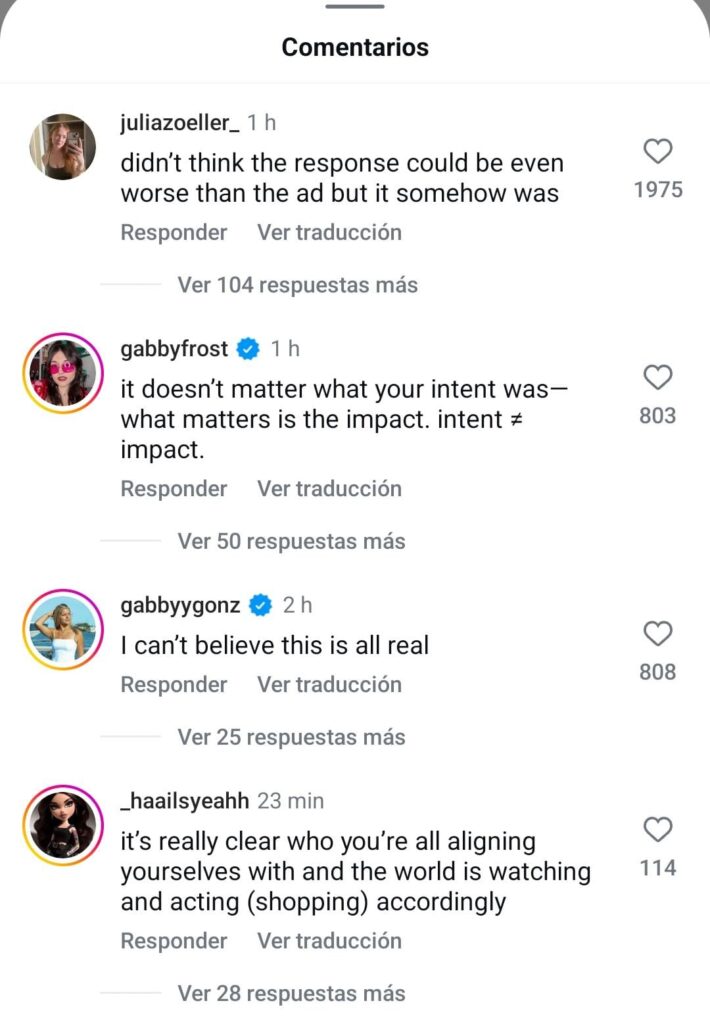
Task: Translate _haailsyeahh's comment
Action: pos(329,941)
